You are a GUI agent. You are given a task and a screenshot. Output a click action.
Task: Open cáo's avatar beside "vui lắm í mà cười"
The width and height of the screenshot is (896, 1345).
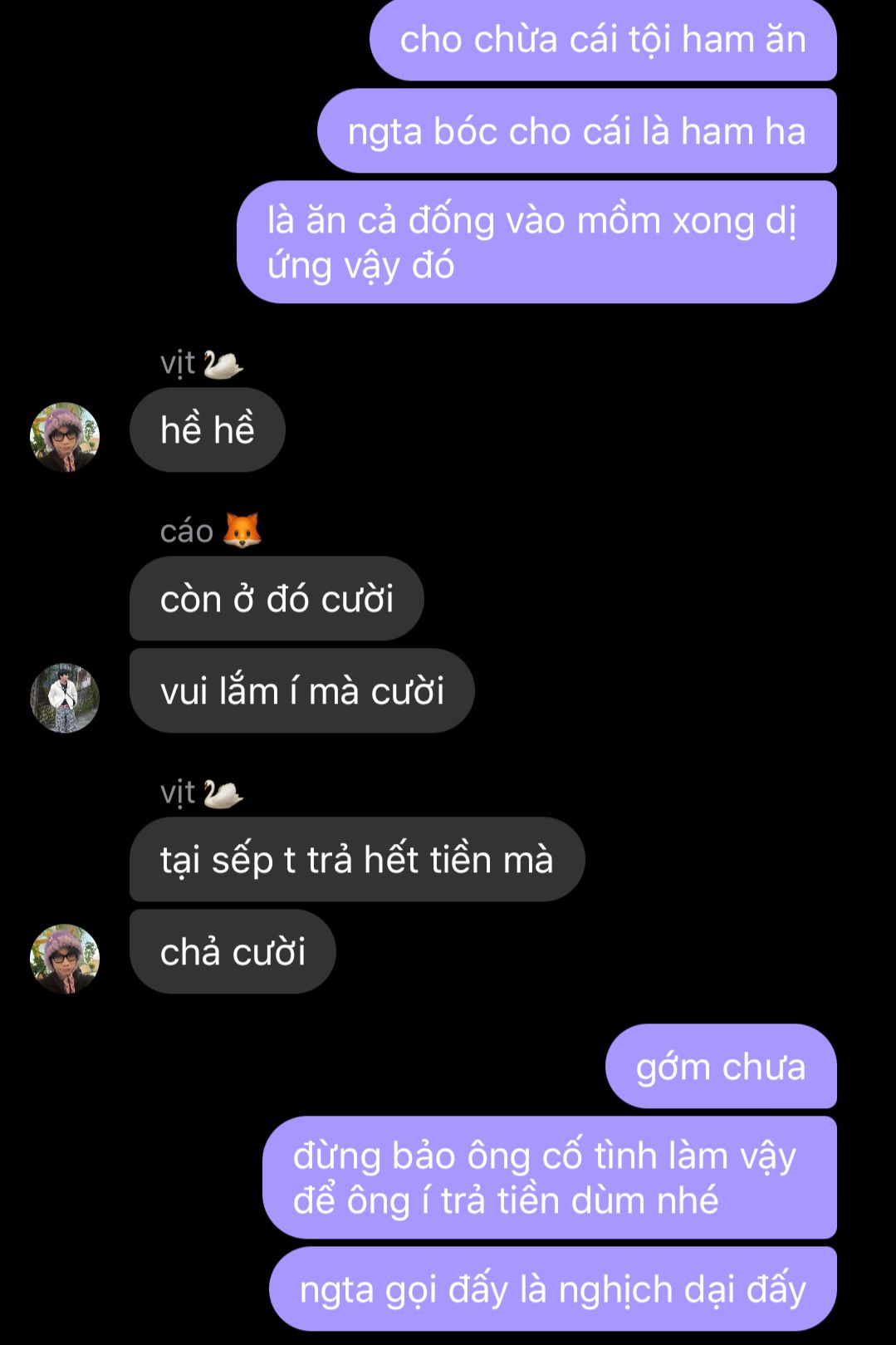(x=65, y=697)
